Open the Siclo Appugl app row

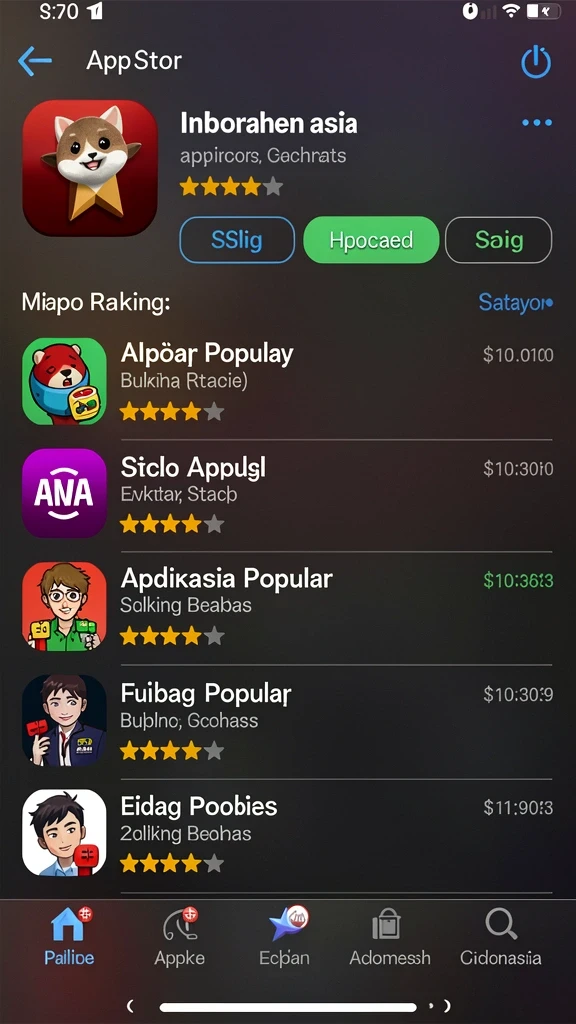click(287, 494)
